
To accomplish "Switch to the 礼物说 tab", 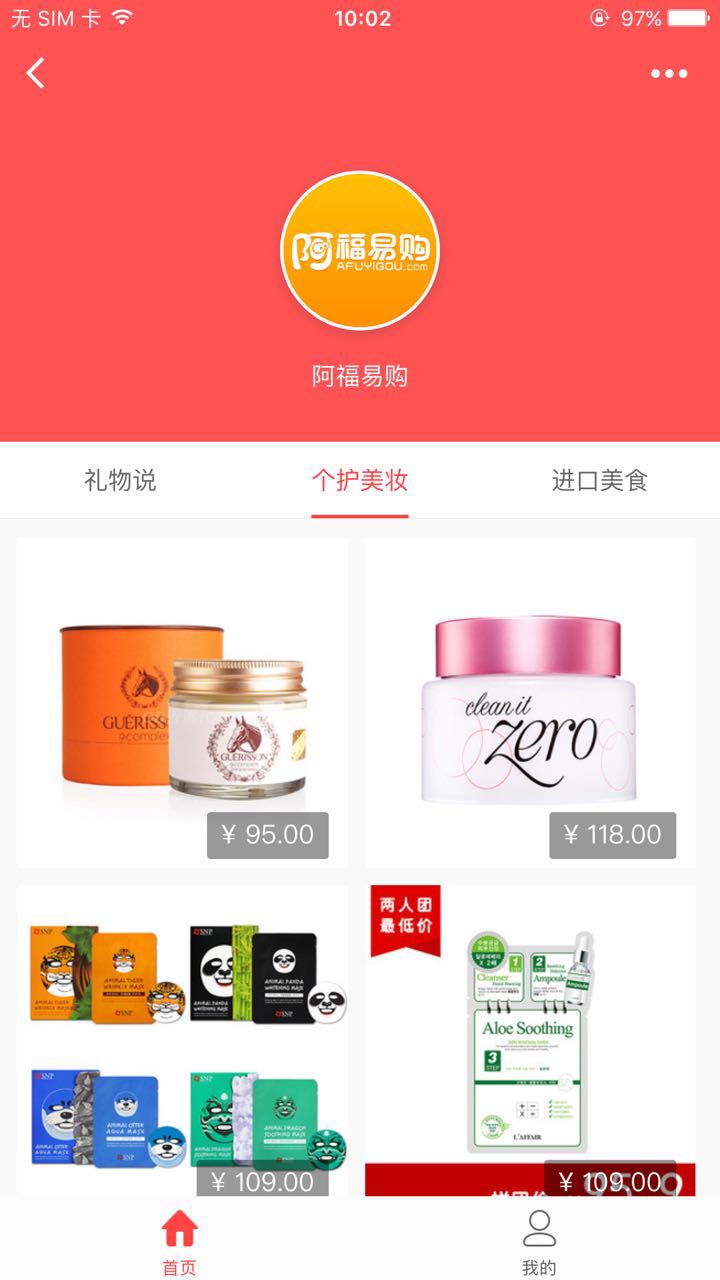I will tap(120, 481).
